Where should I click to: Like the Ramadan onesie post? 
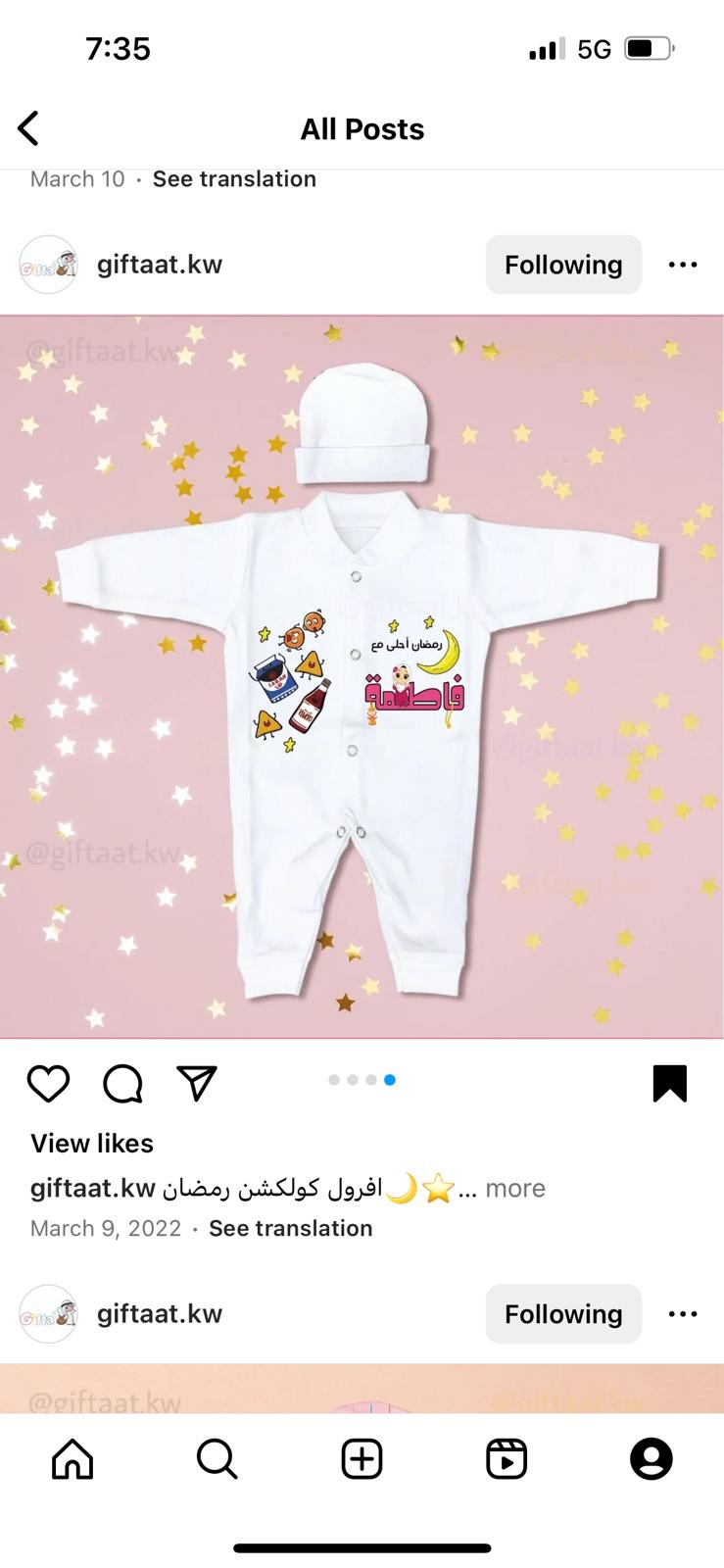pyautogui.click(x=48, y=1084)
